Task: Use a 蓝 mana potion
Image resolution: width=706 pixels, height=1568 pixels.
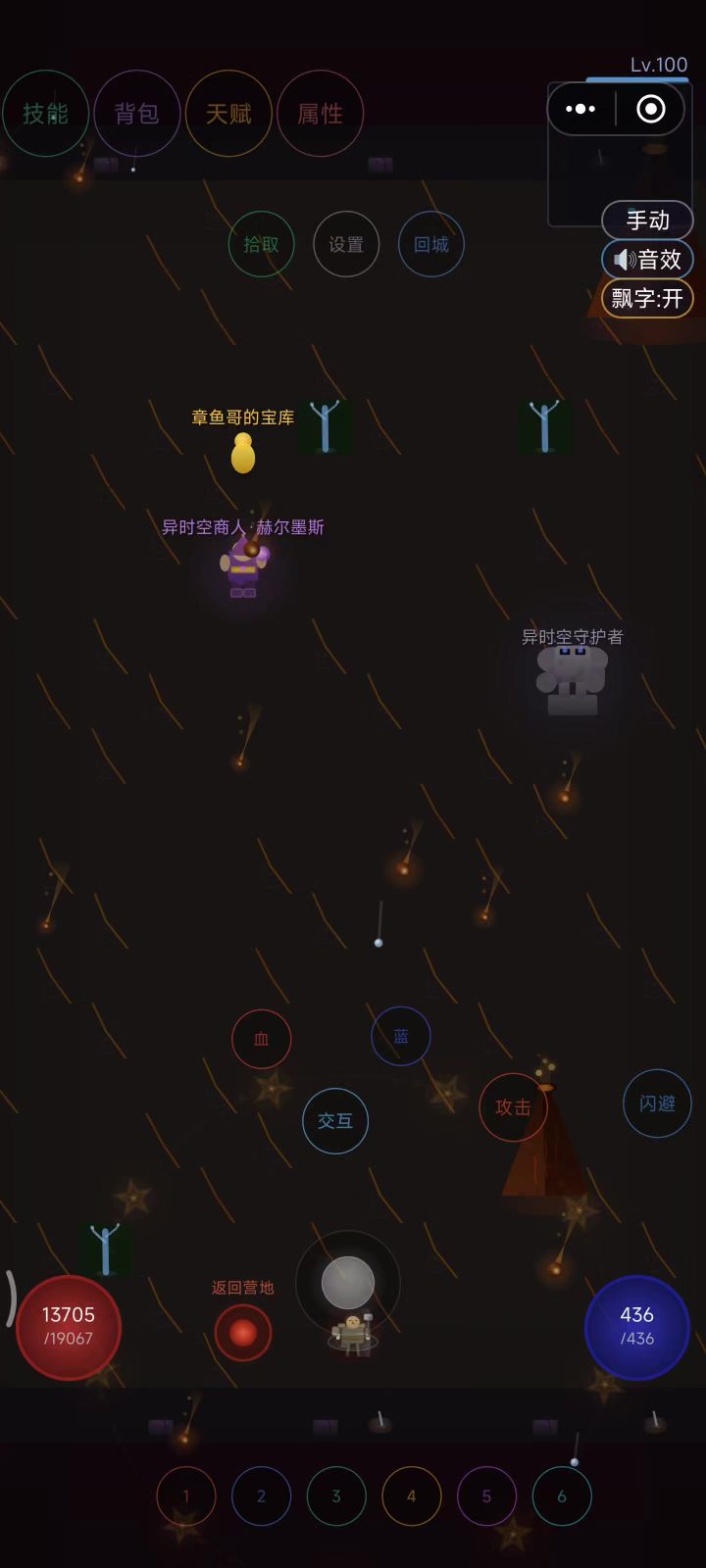Action: click(401, 1036)
